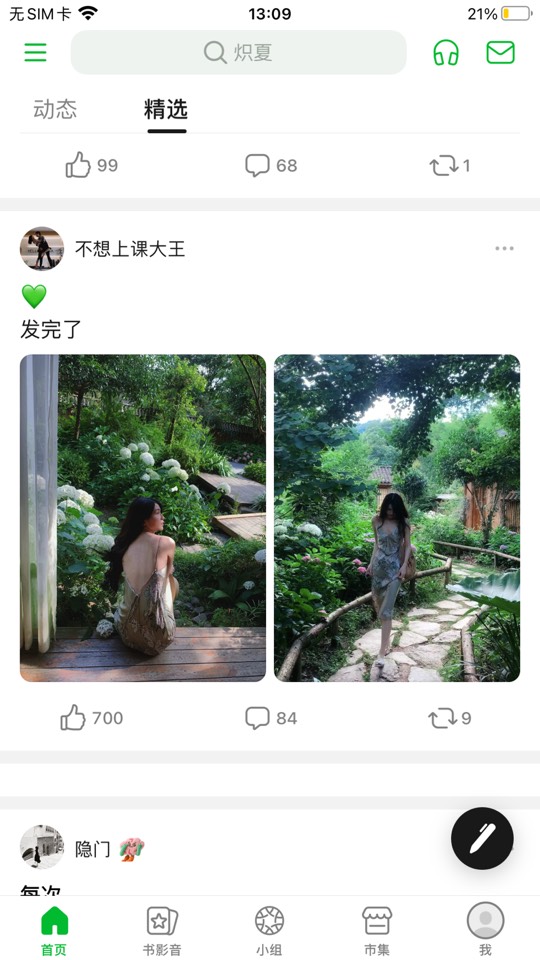Open the 68 comments on the top post
540x960 pixels.
point(271,165)
